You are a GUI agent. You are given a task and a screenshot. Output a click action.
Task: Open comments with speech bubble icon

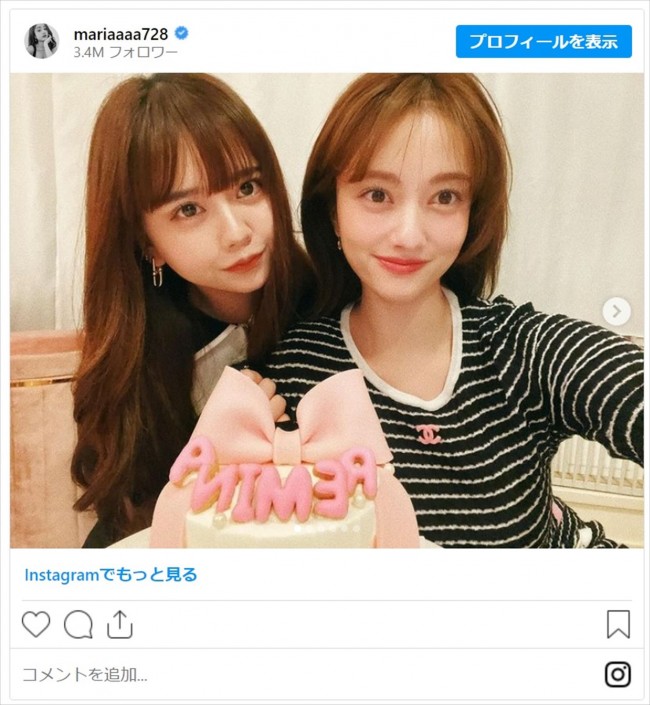coord(78,624)
